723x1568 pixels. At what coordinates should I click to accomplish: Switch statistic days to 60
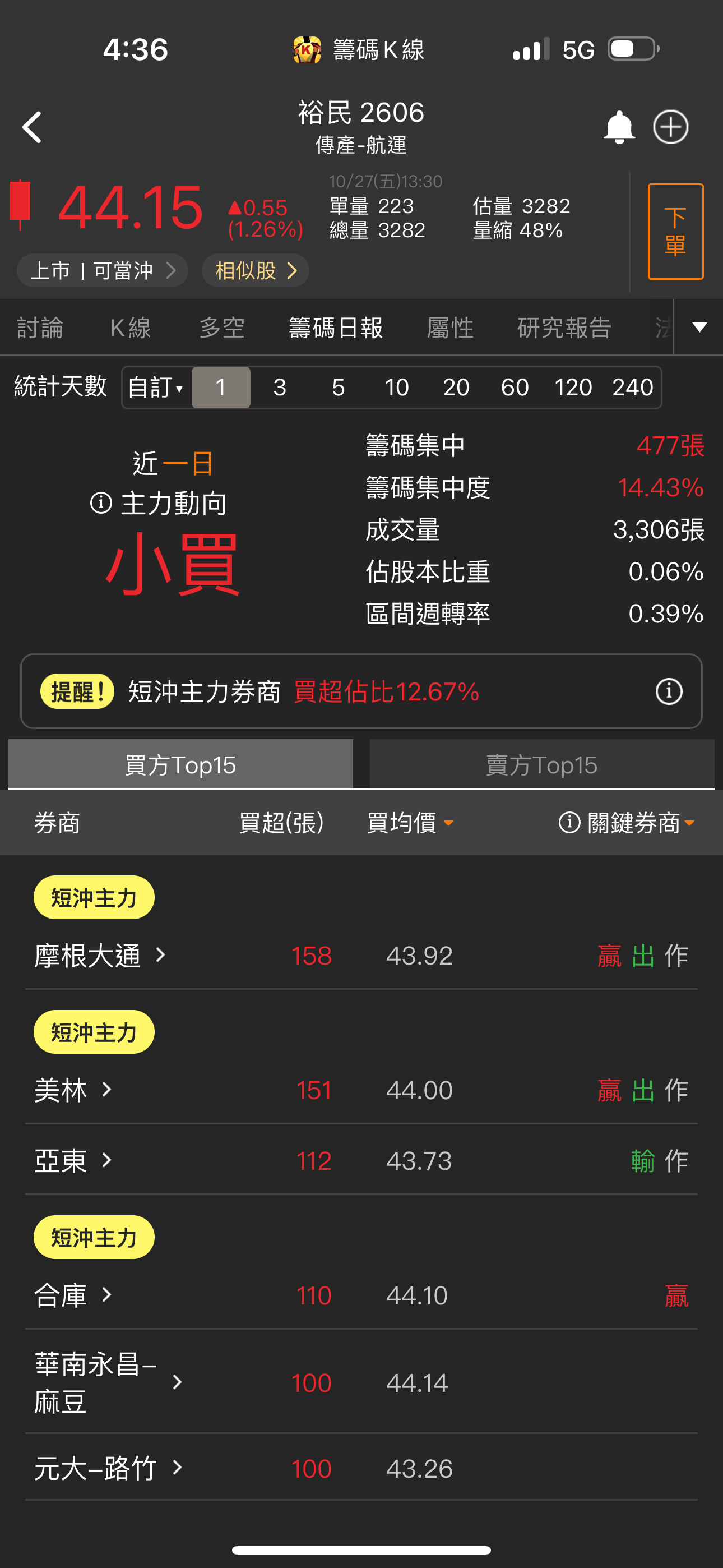516,387
